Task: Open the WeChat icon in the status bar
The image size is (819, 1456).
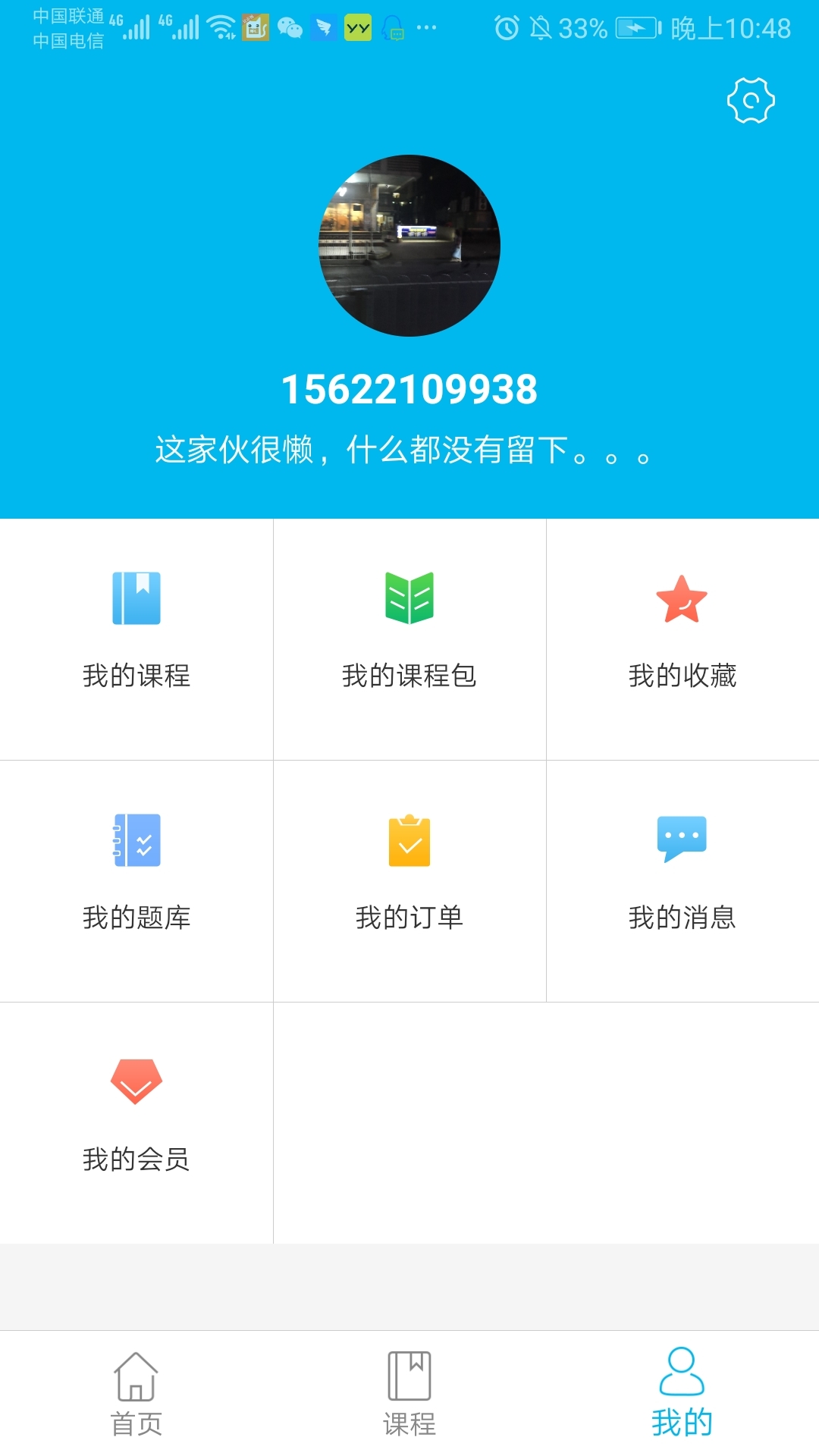Action: tap(292, 28)
